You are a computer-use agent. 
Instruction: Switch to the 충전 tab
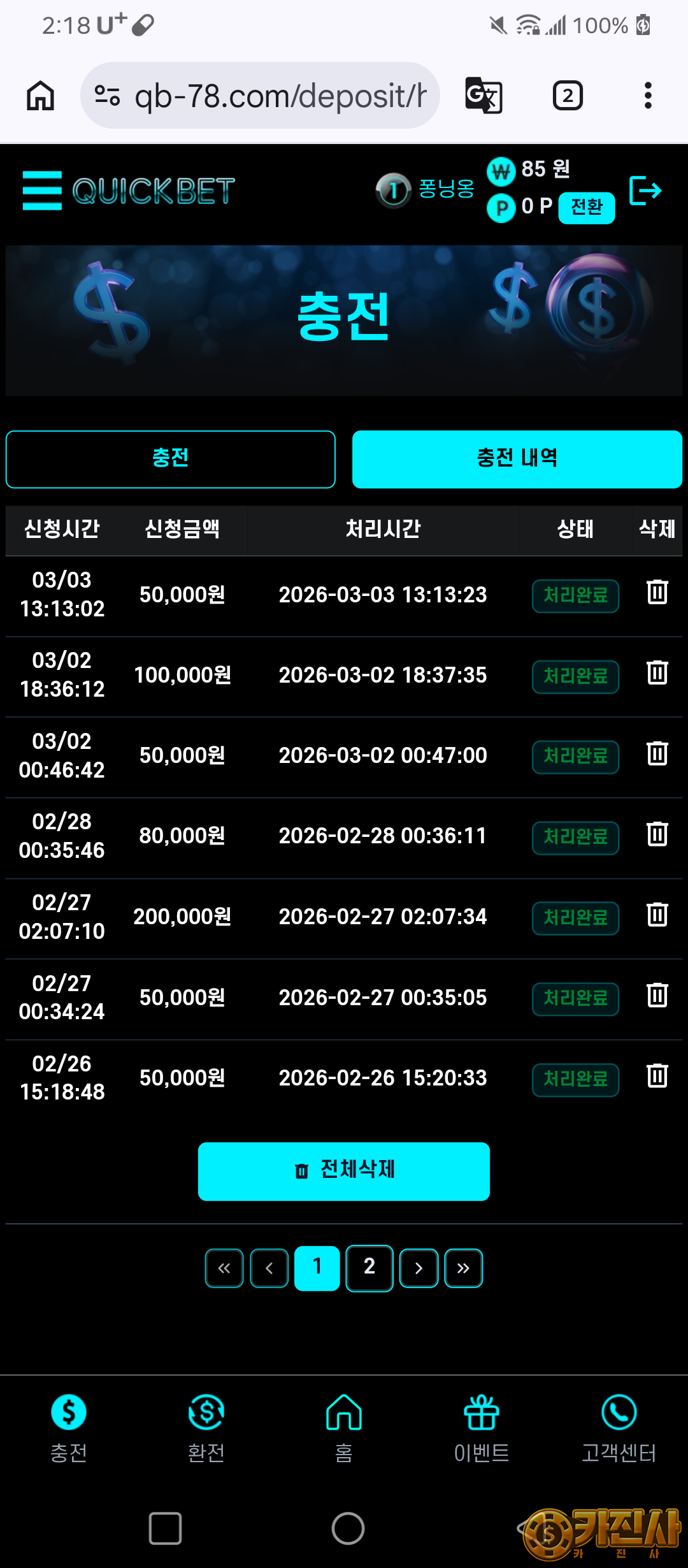coord(171,459)
